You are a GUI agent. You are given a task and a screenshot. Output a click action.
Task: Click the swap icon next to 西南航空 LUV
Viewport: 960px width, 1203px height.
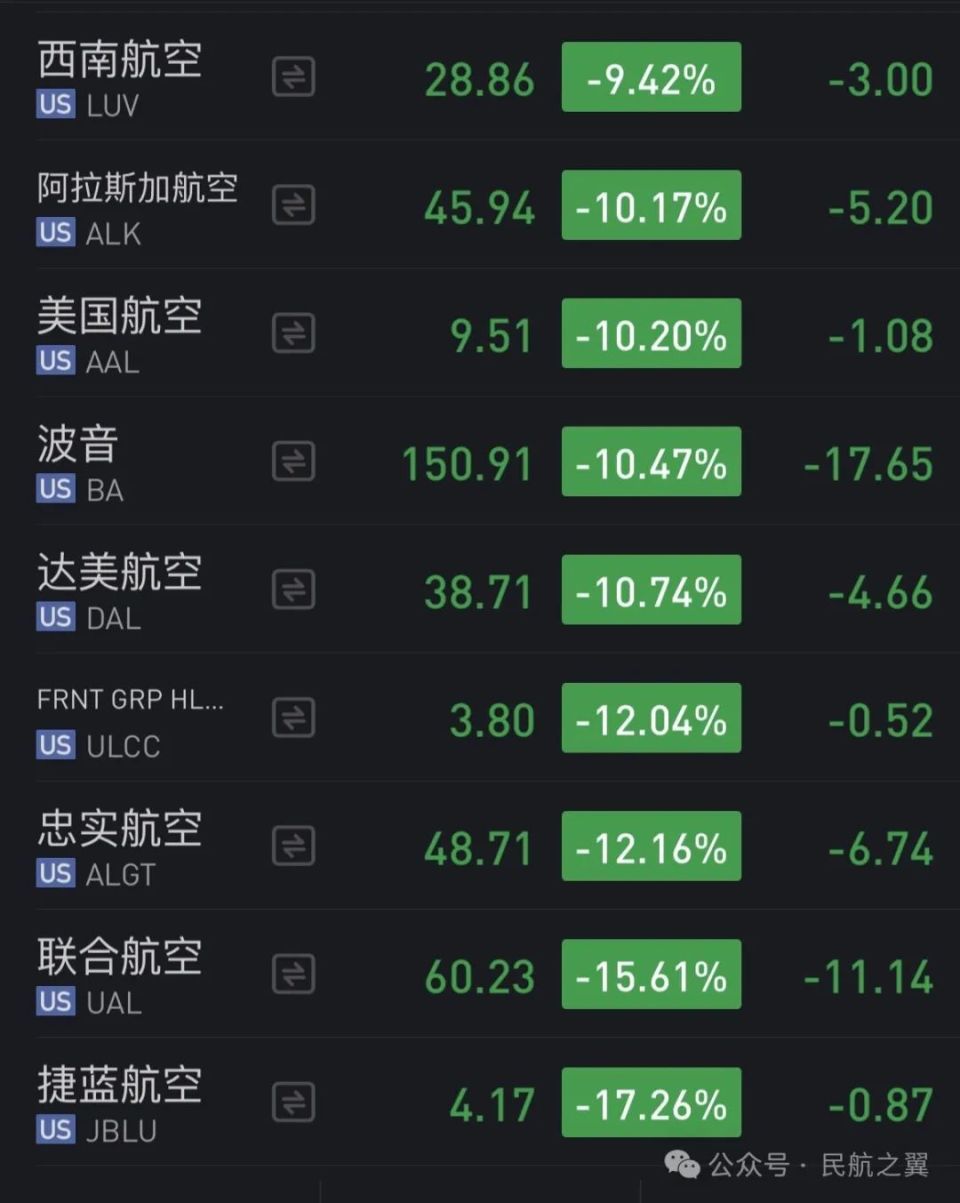coord(295,77)
